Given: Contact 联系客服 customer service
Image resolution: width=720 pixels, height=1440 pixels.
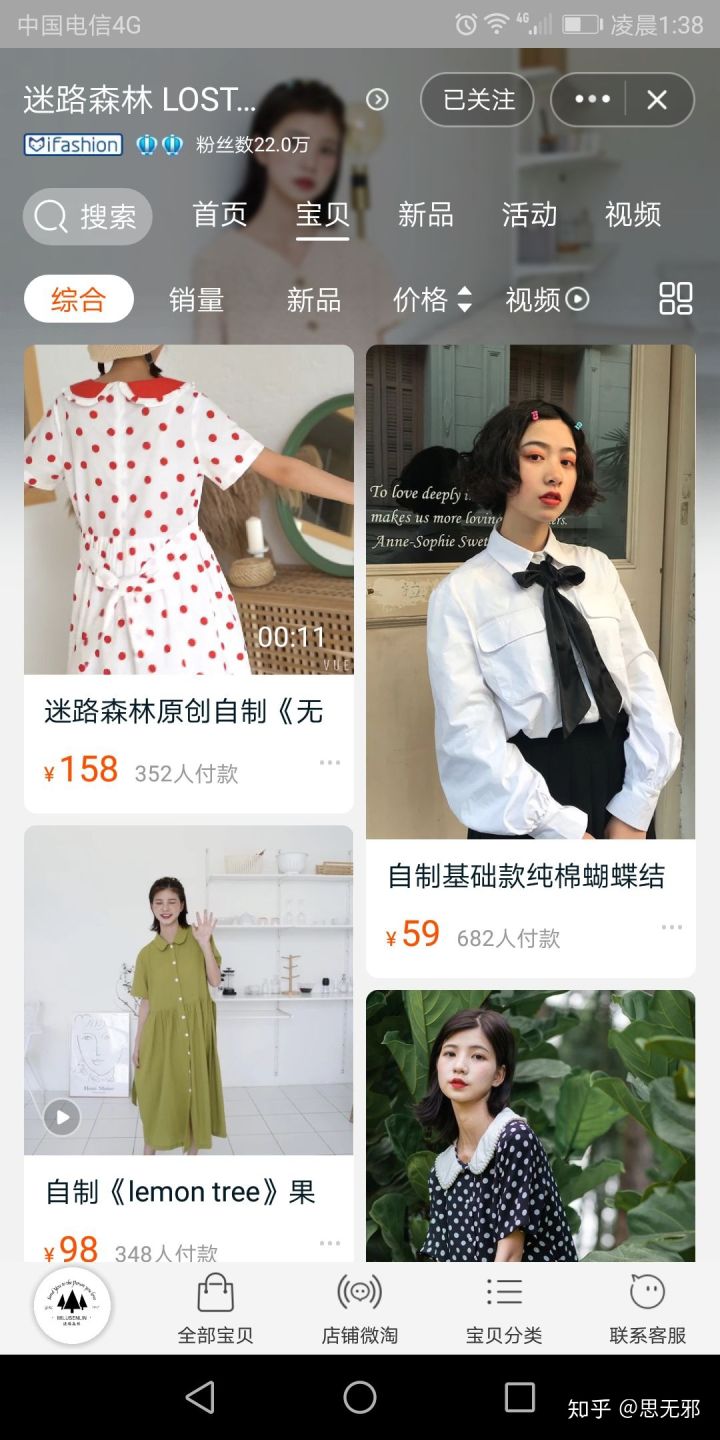Looking at the screenshot, I should tap(647, 1308).
